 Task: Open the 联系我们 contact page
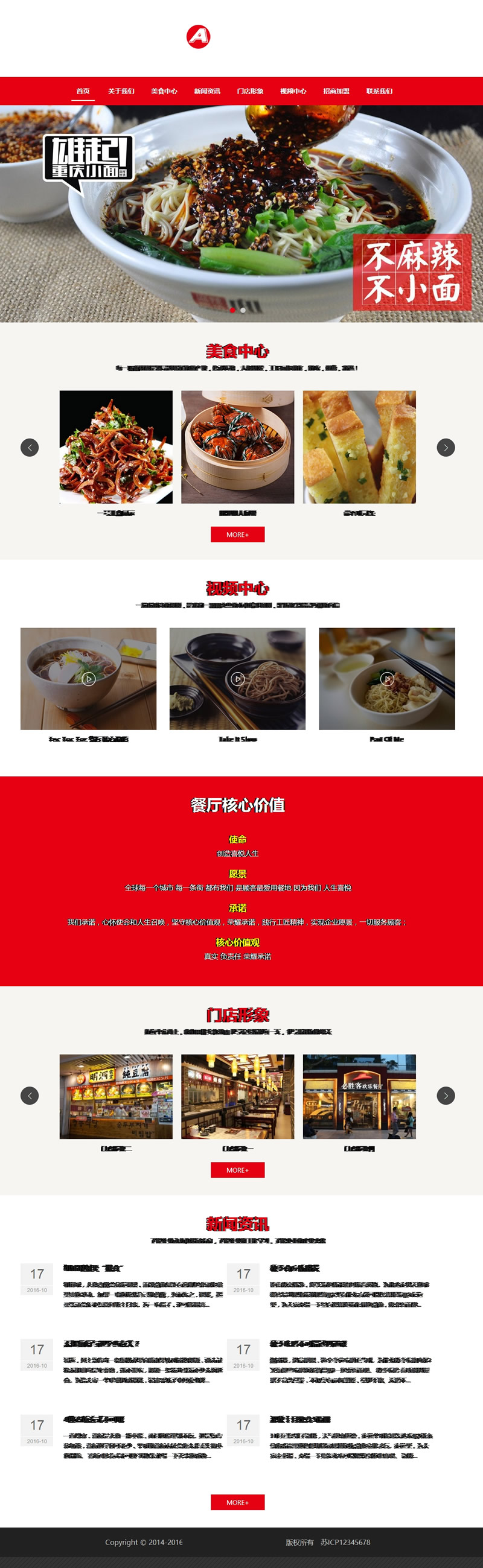click(379, 91)
